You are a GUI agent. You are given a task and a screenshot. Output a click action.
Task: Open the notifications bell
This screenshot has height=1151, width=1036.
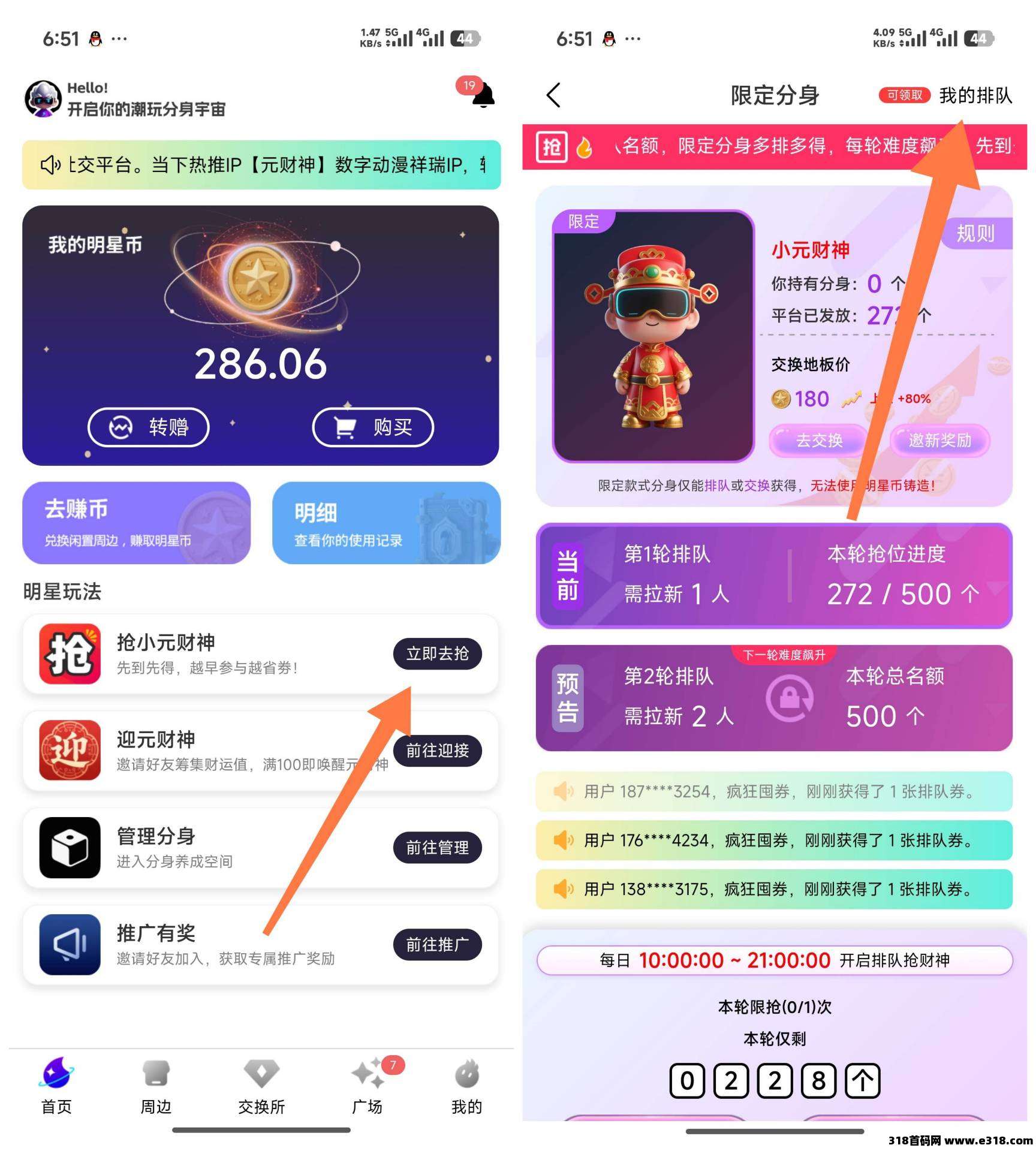482,96
